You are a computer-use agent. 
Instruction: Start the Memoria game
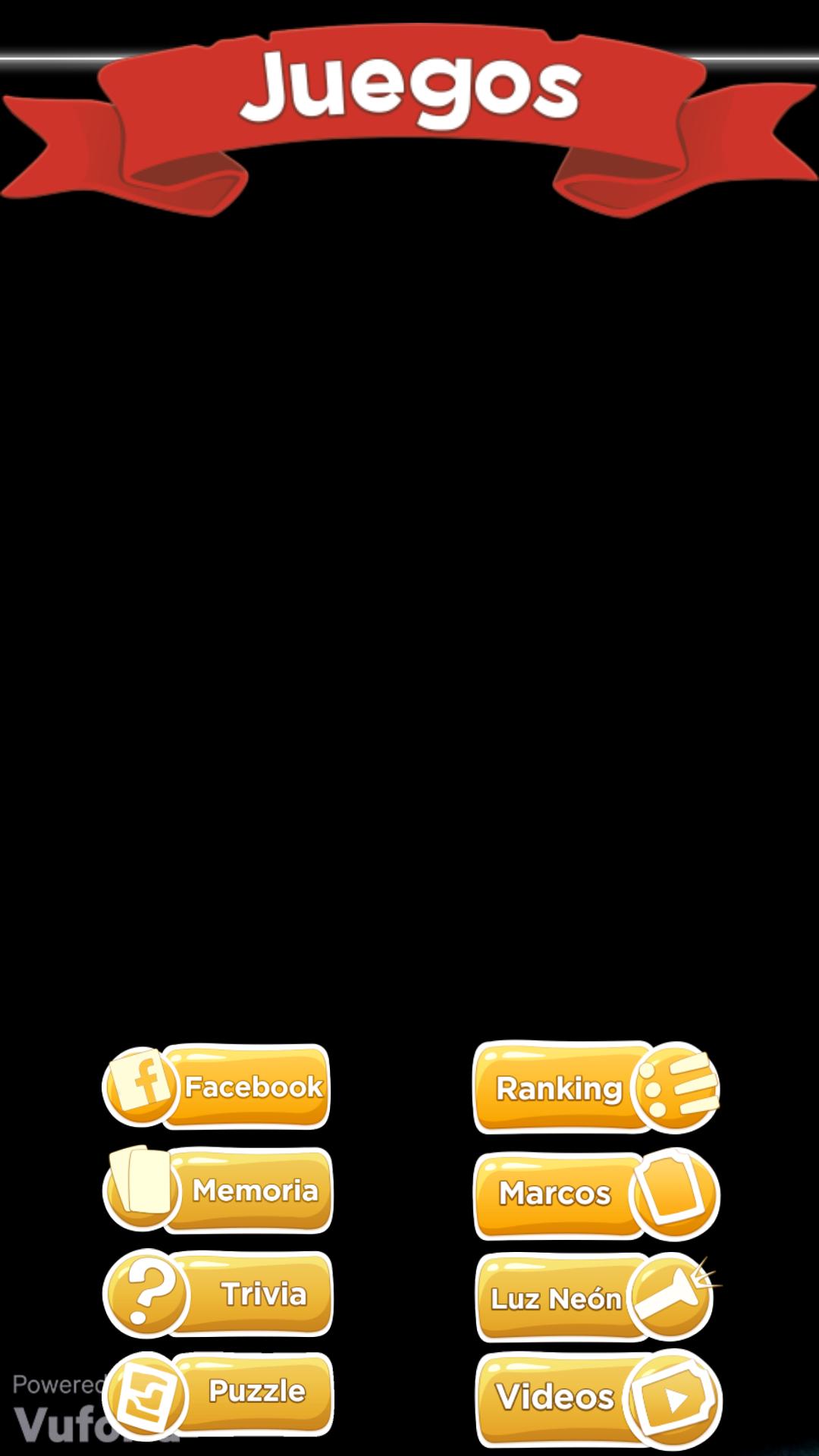220,1190
